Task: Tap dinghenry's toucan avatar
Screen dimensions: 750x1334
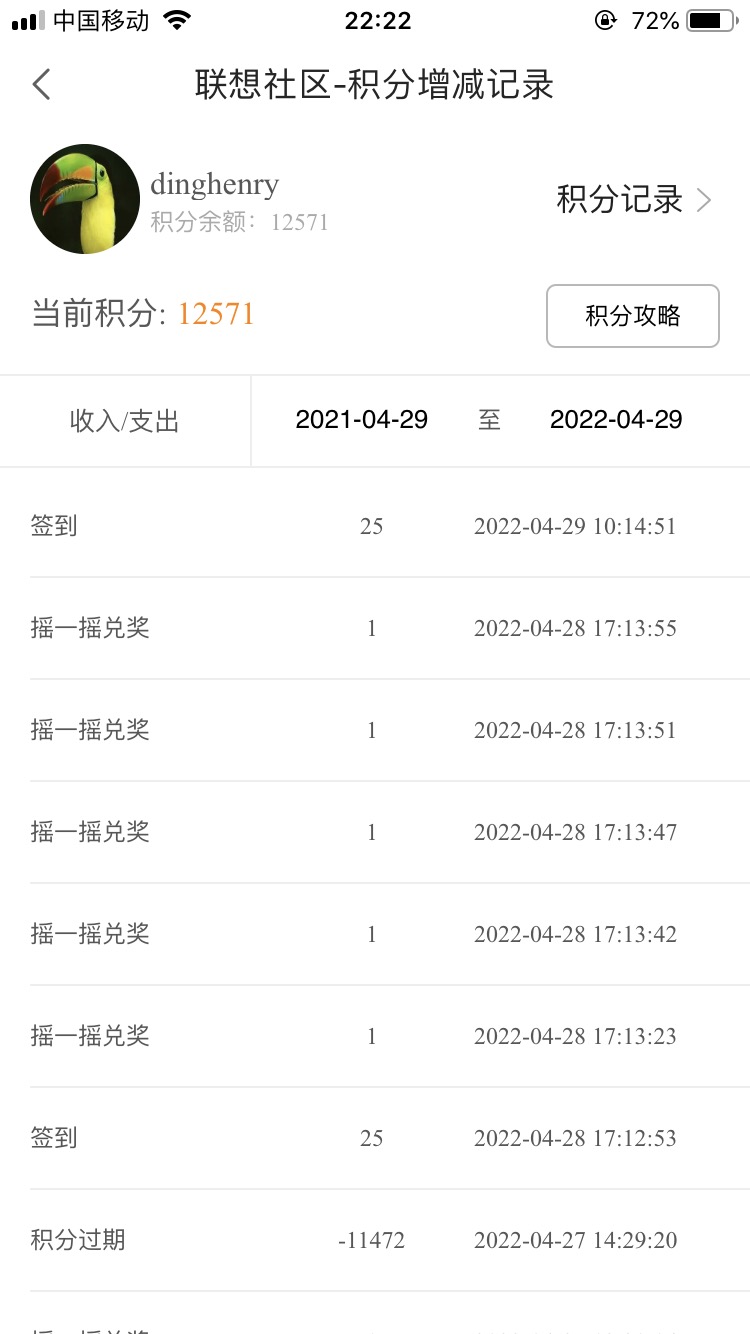Action: click(x=85, y=199)
